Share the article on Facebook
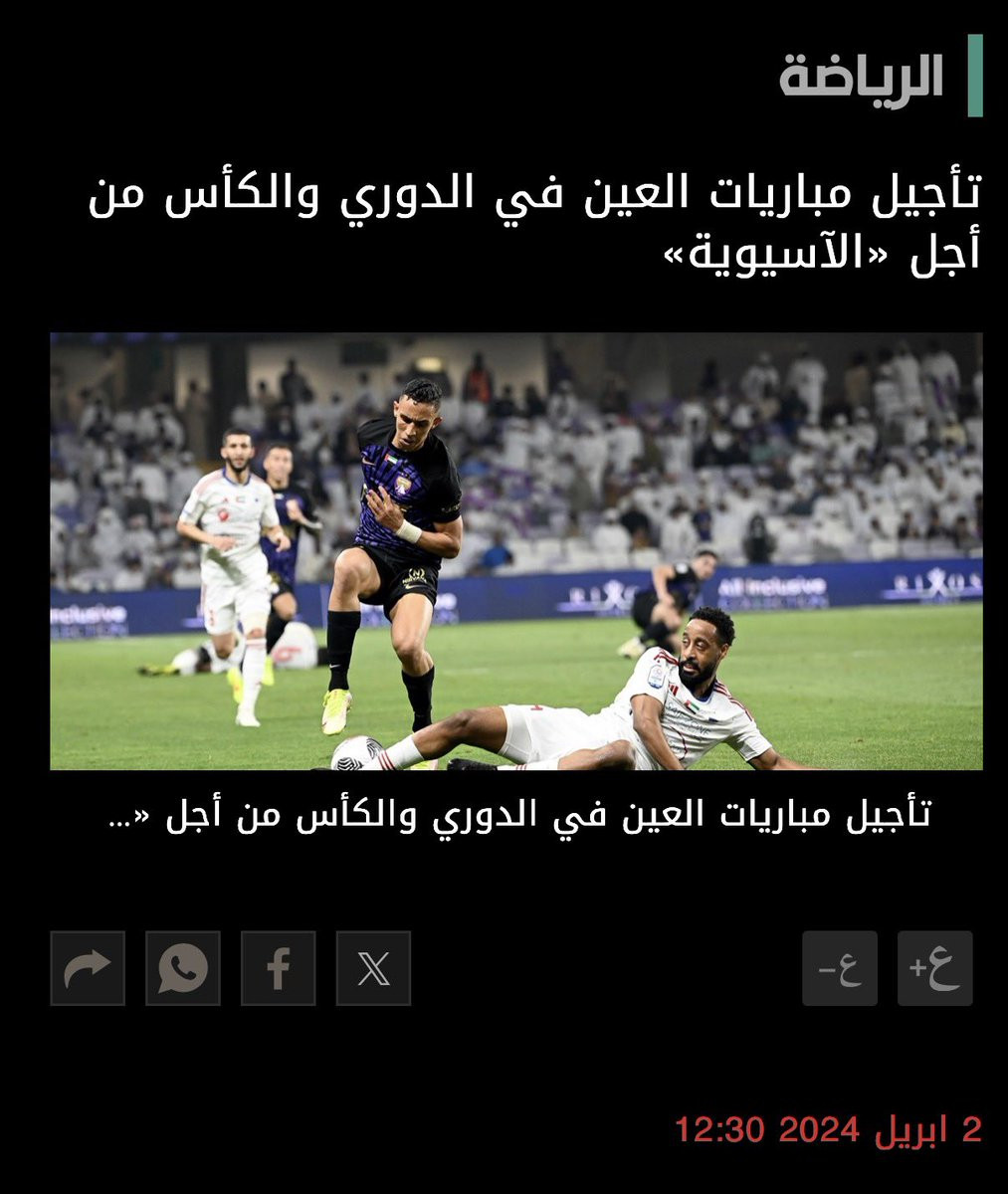Viewport: 1008px width, 1194px height. [278, 968]
